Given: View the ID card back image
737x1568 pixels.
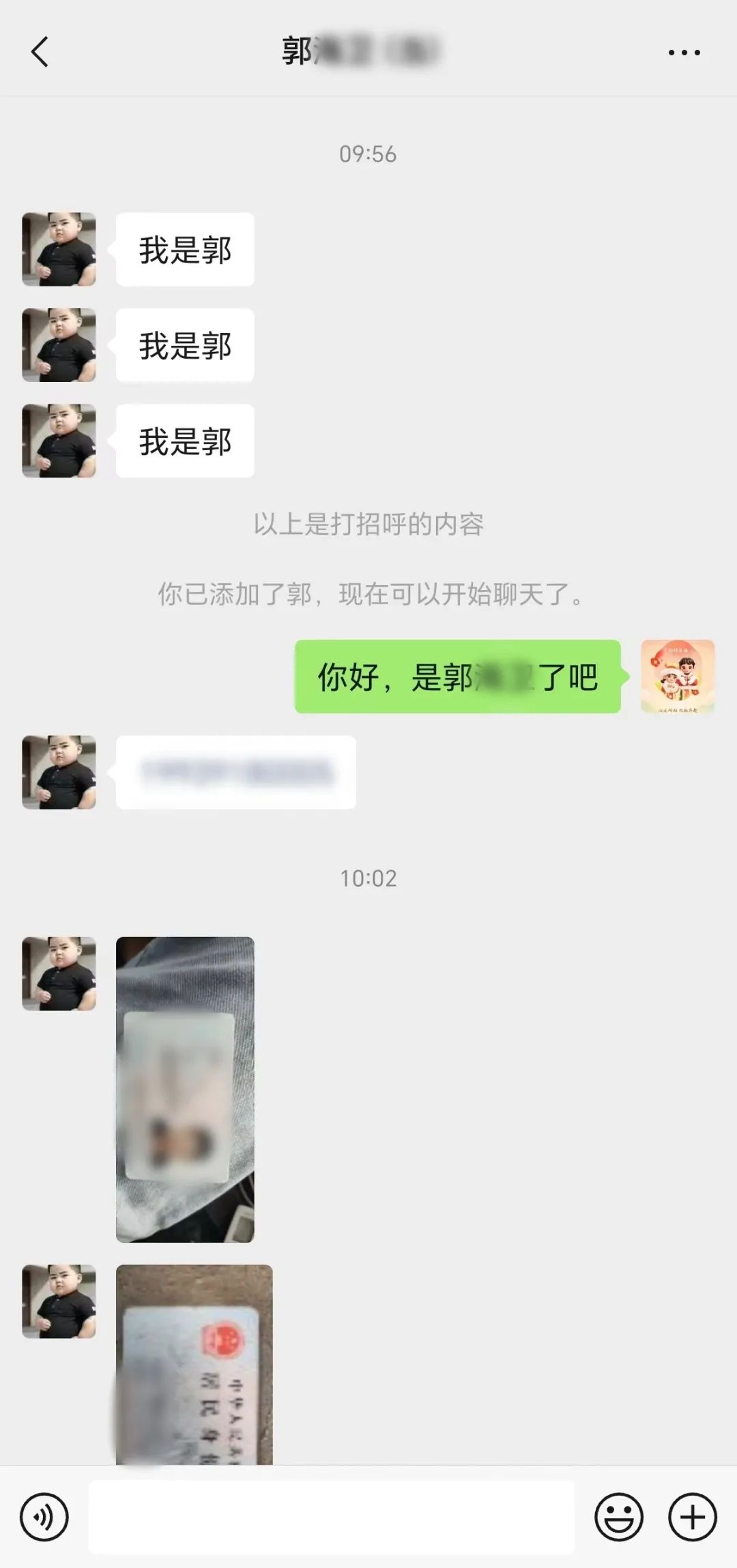Looking at the screenshot, I should [x=194, y=1364].
